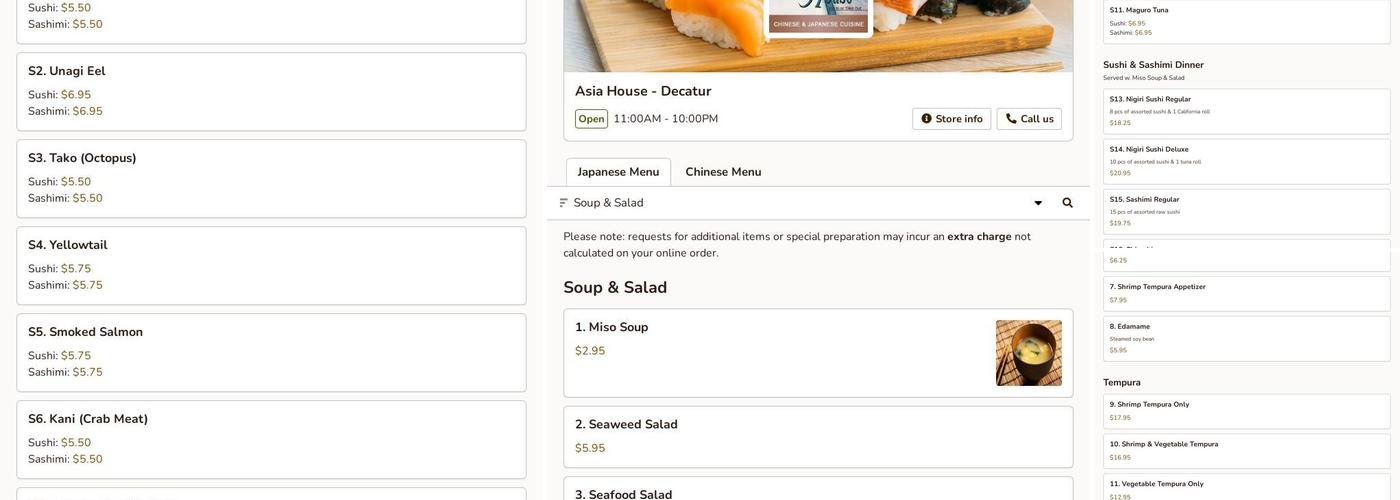This screenshot has height=500, width=1400.
Task: Tap the Call us button
Action: (x=1029, y=119)
